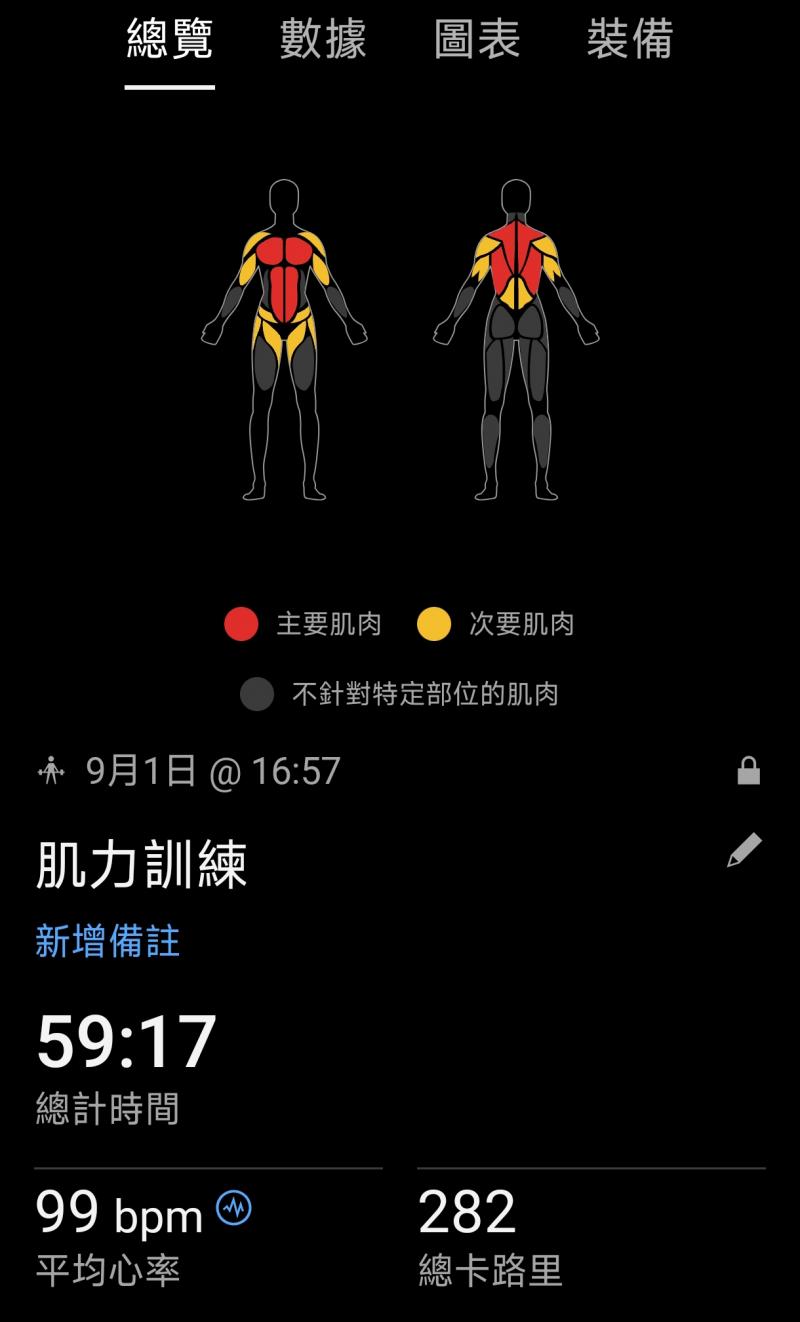Change privacy via the lock icon
Screen dimensions: 800x1322
(748, 771)
